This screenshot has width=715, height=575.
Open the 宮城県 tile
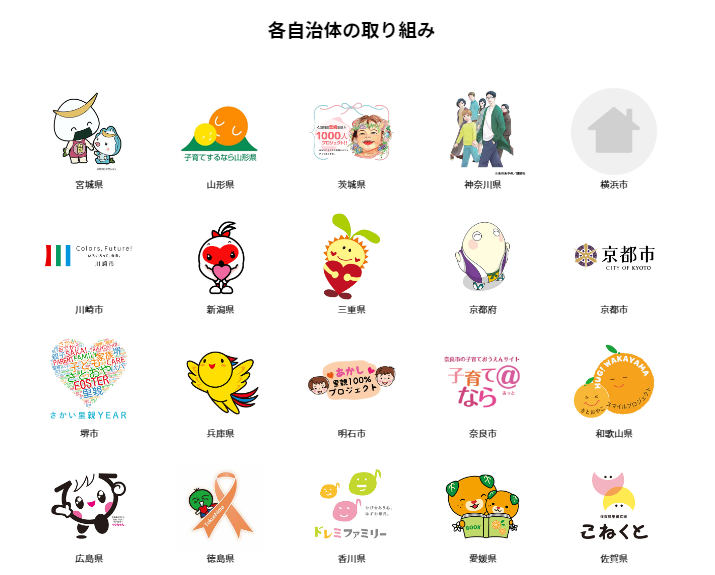pyautogui.click(x=89, y=133)
